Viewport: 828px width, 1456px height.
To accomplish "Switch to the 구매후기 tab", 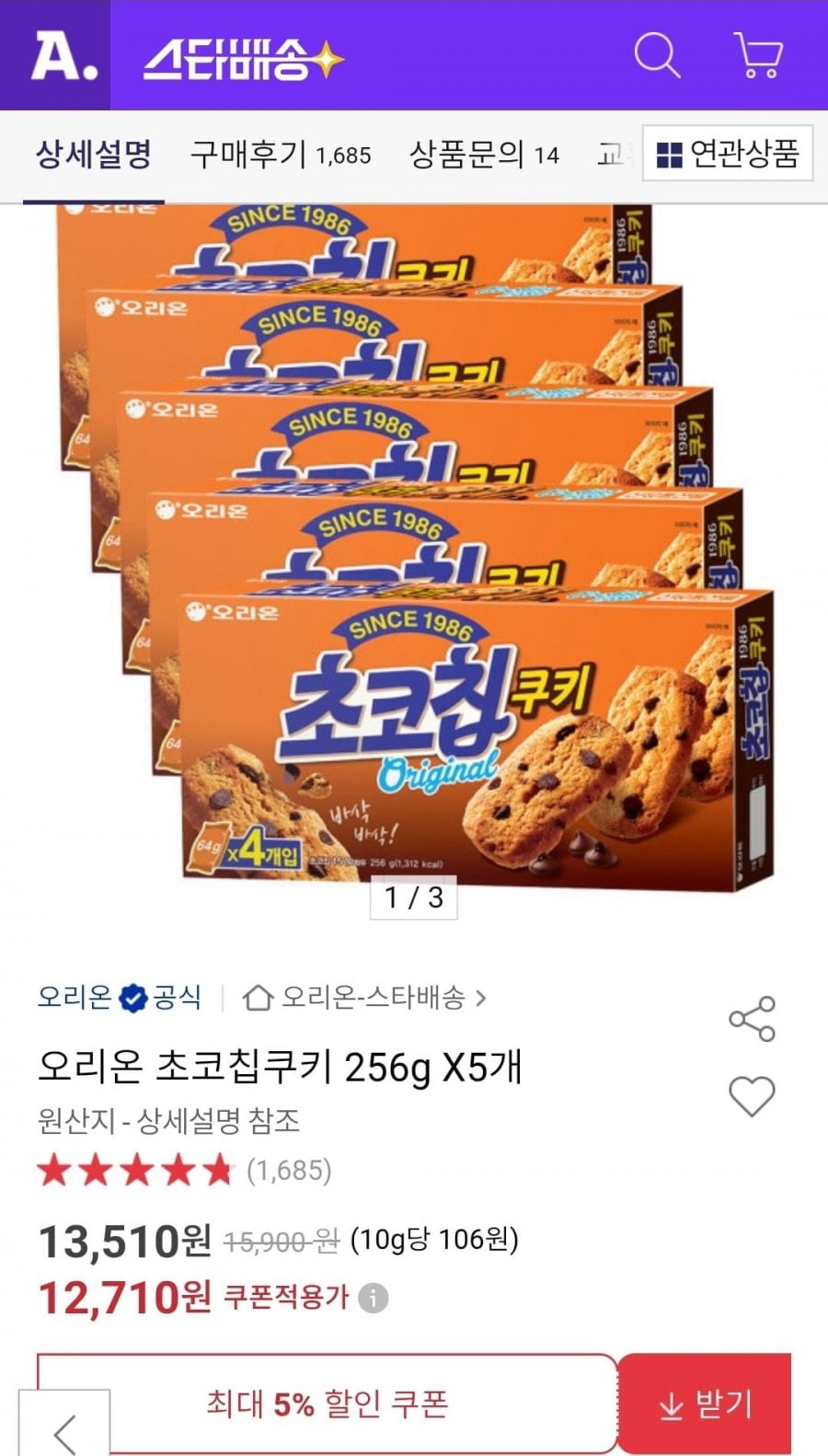I will click(281, 155).
